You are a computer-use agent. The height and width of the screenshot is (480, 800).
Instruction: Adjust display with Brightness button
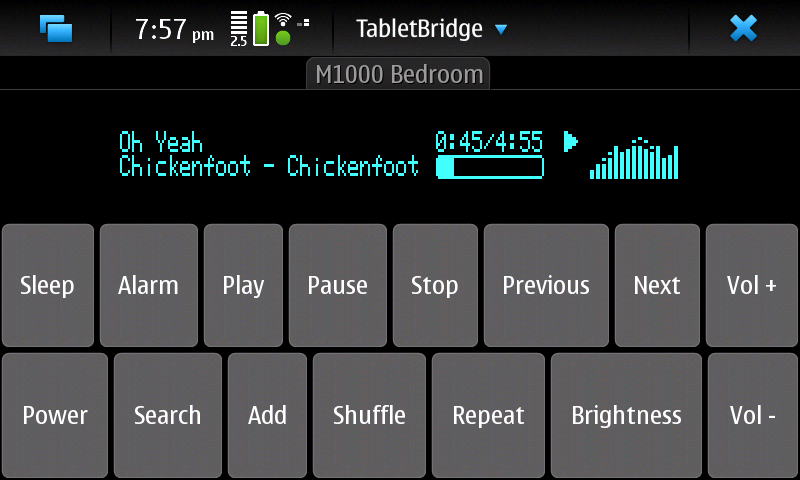tap(626, 415)
